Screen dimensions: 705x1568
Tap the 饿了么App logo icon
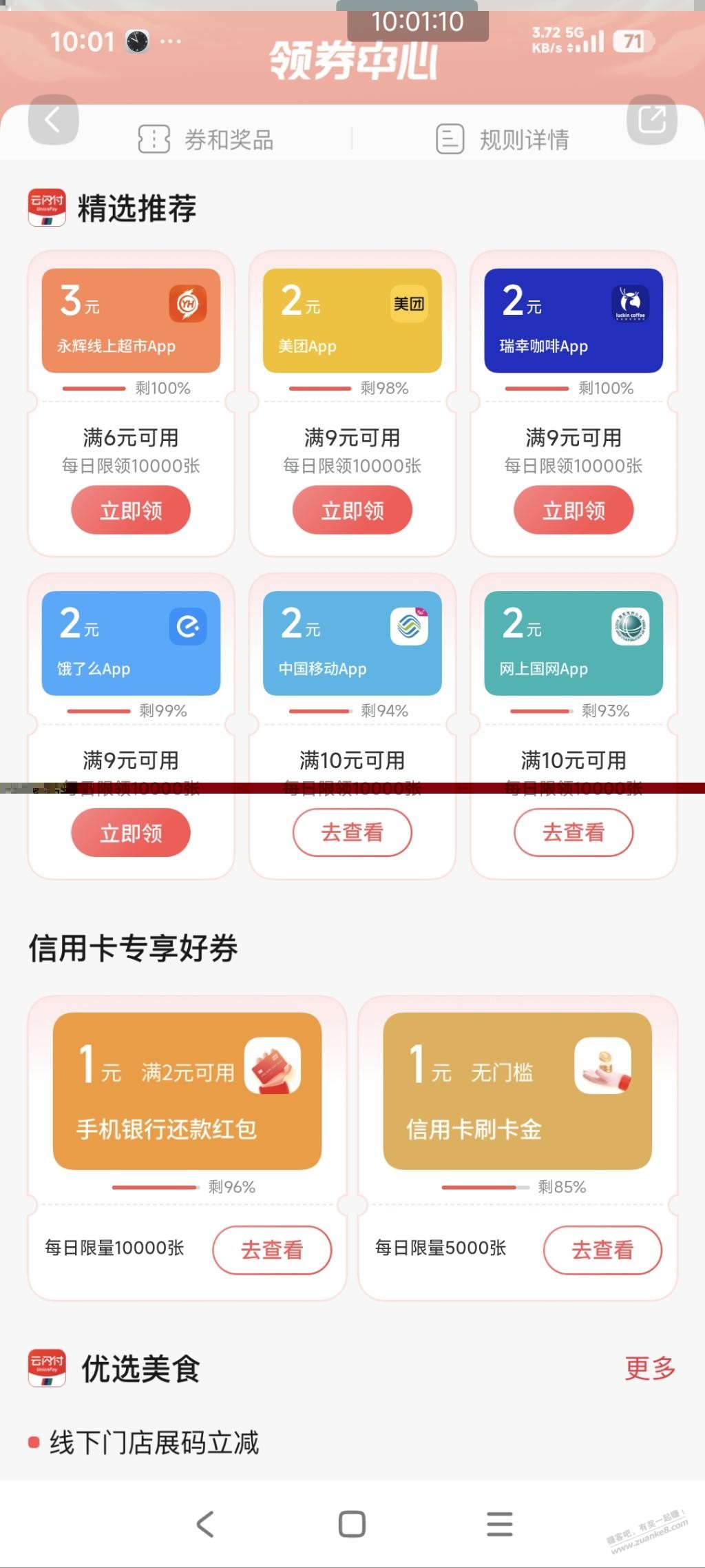point(187,626)
